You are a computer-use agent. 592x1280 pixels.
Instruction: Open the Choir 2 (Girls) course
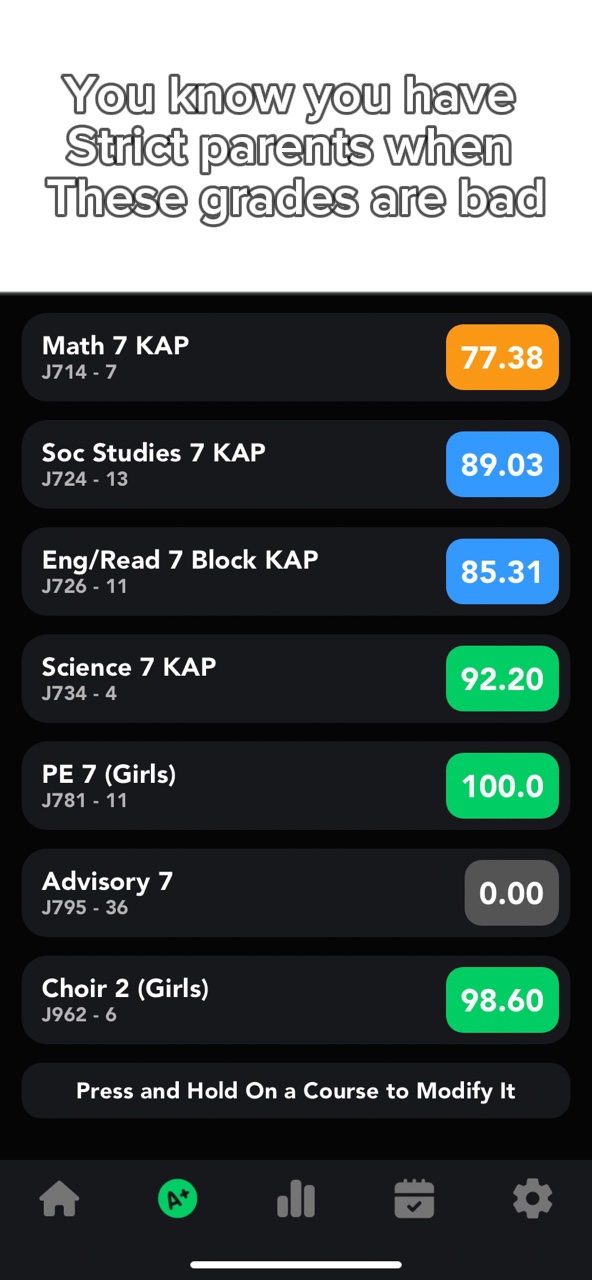tap(296, 999)
